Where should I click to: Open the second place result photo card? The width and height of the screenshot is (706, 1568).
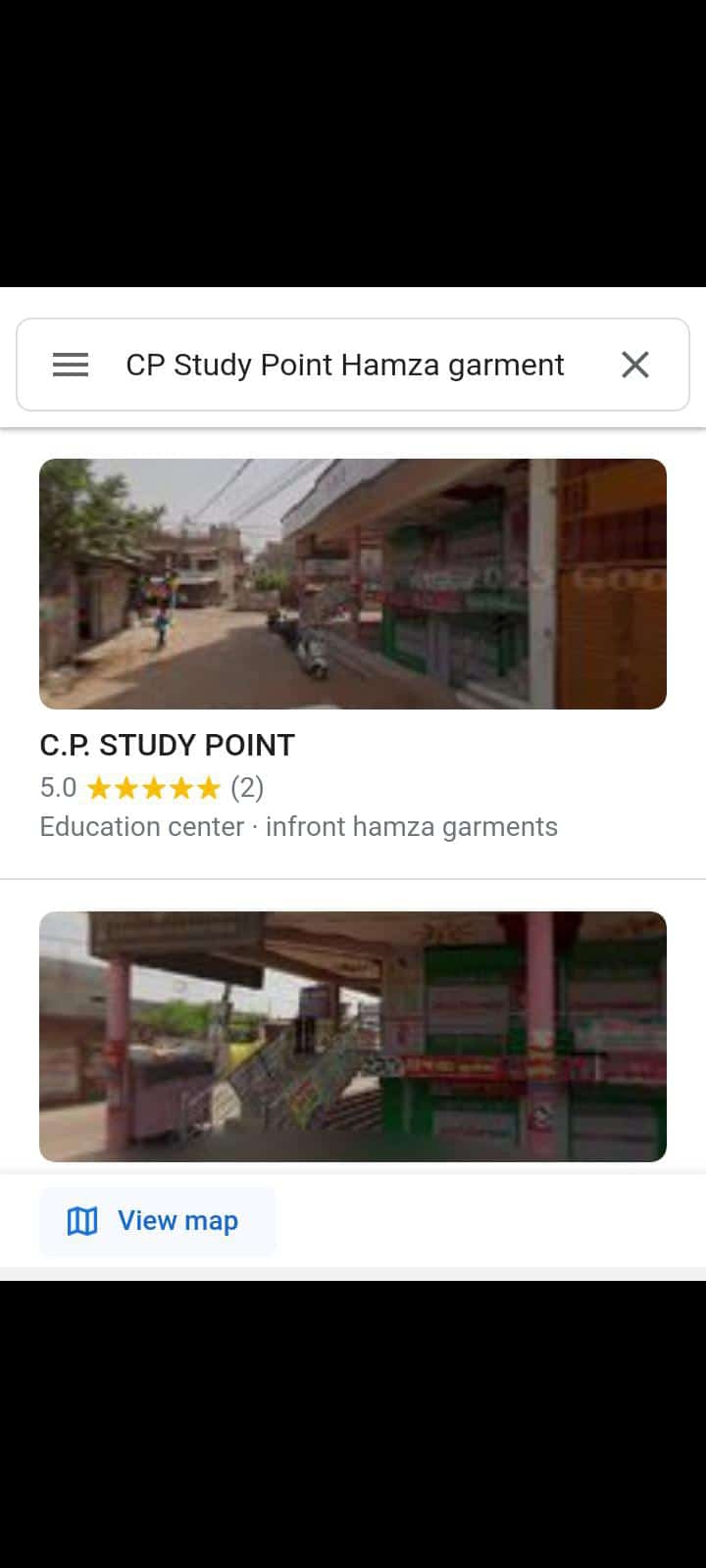(353, 1036)
